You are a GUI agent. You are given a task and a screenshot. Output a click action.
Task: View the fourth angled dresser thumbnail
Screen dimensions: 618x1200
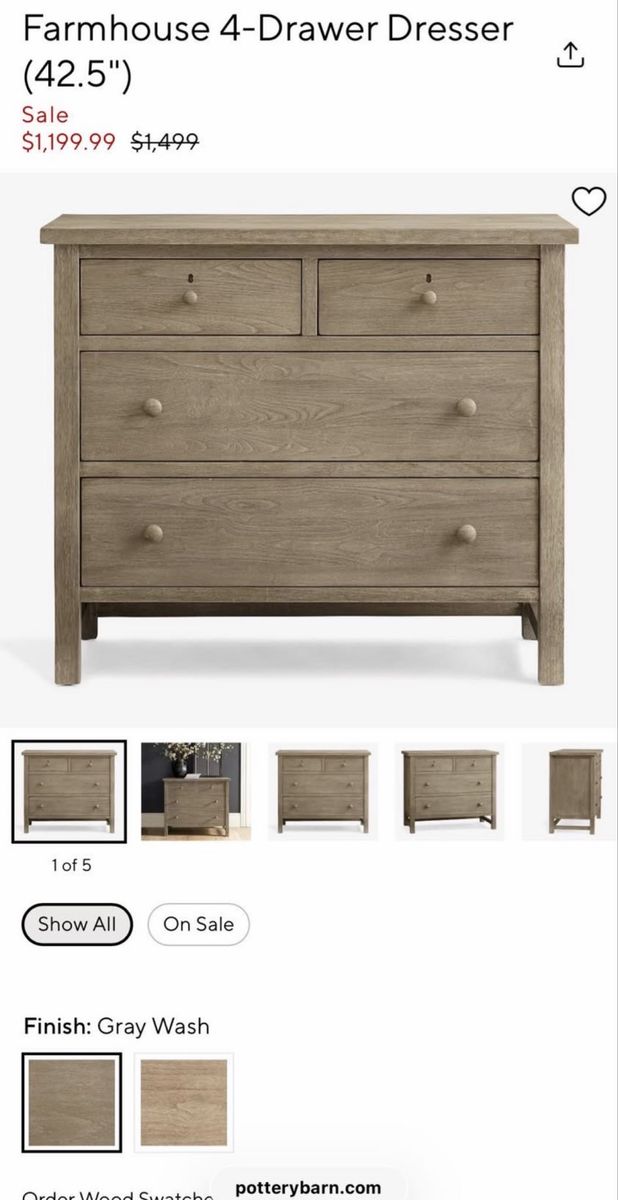(449, 791)
